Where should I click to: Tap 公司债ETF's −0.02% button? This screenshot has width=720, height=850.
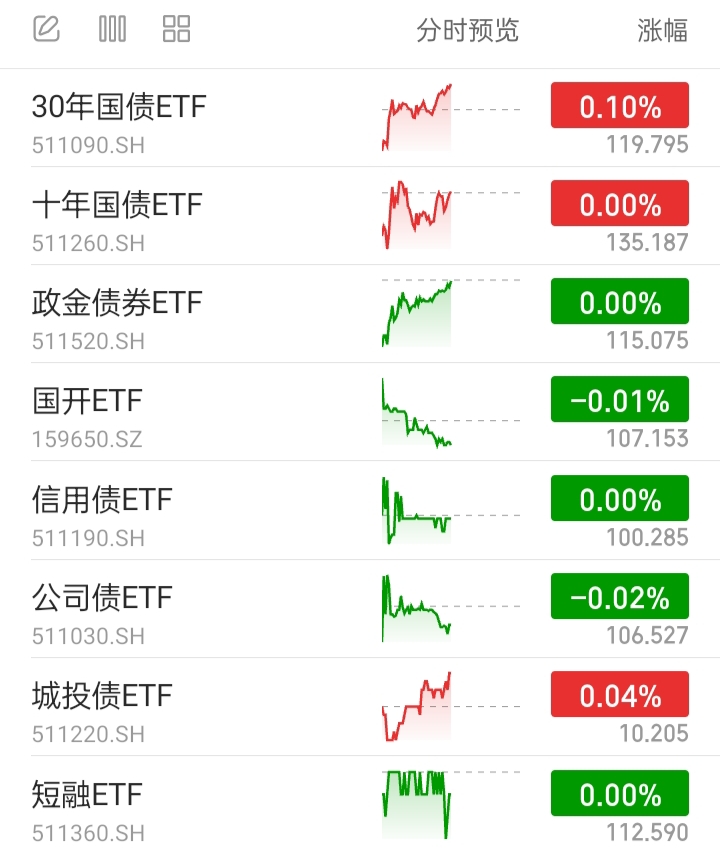pyautogui.click(x=619, y=596)
